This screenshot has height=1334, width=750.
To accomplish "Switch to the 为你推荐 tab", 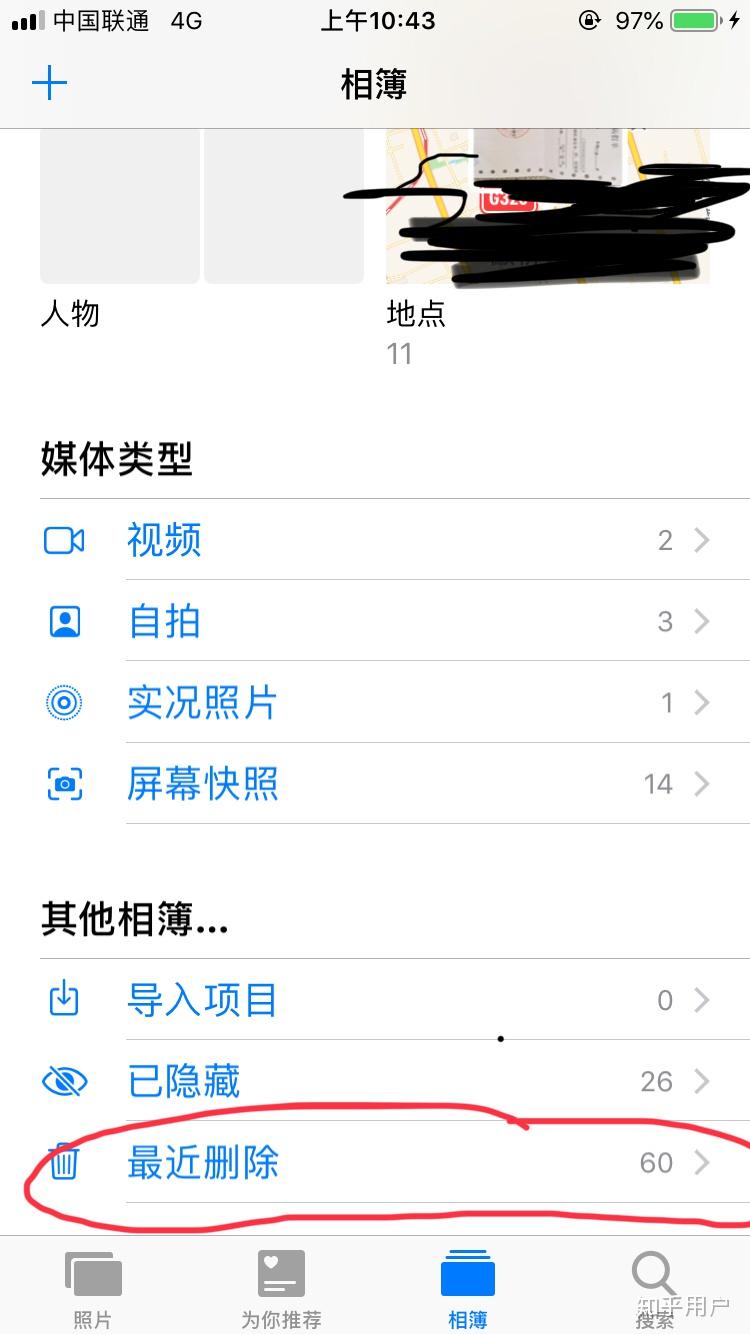I will [x=281, y=1288].
